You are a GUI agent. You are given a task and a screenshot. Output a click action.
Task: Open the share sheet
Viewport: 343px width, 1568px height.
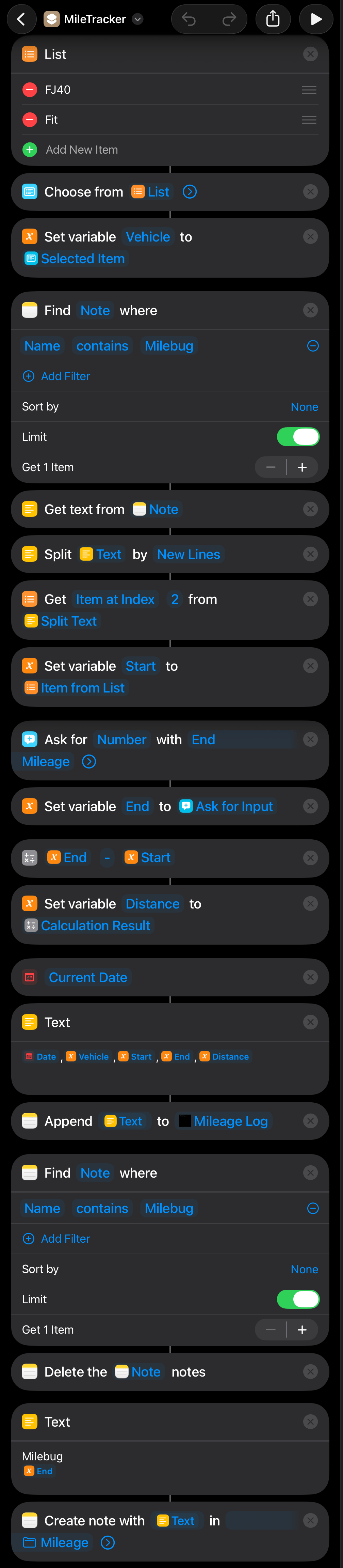[x=273, y=19]
